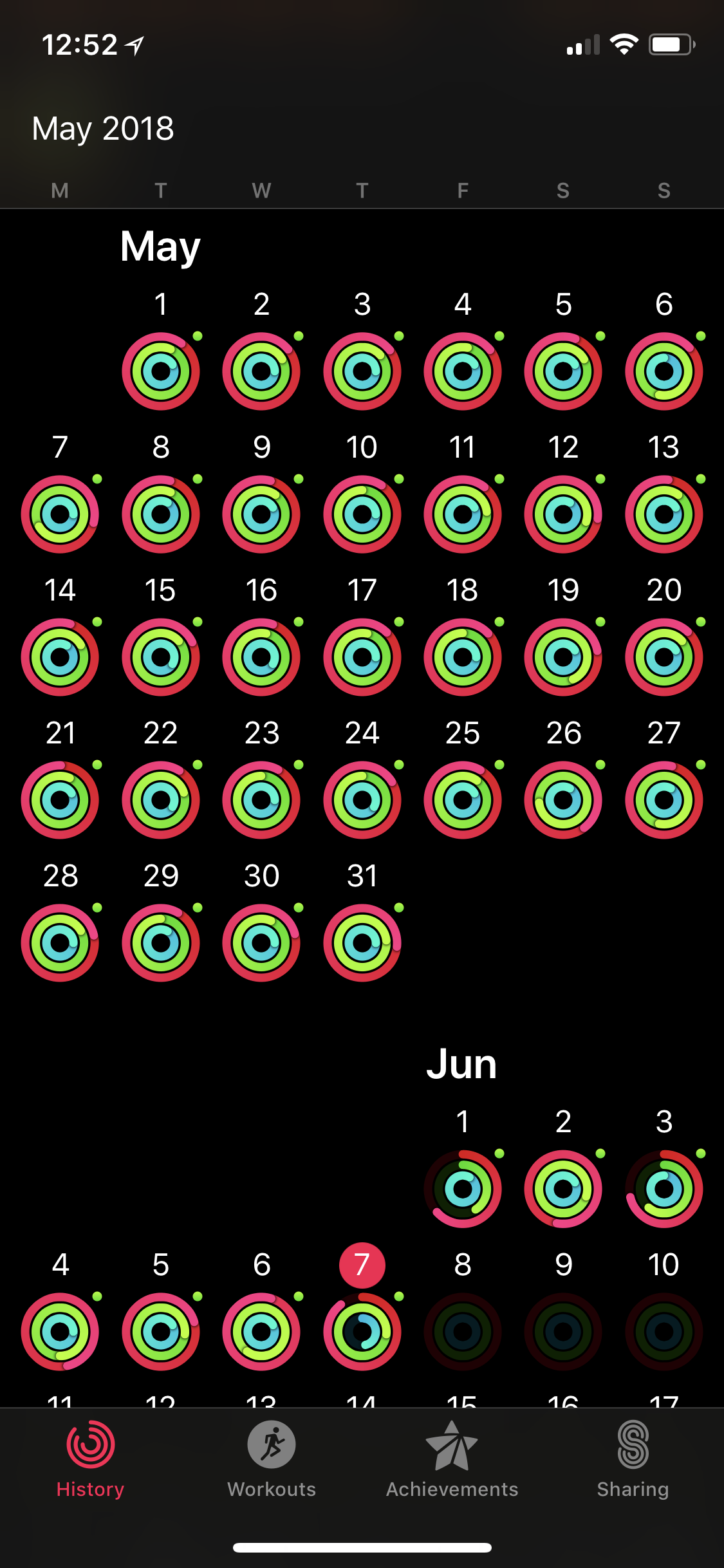Open activity details for May 31

click(362, 943)
